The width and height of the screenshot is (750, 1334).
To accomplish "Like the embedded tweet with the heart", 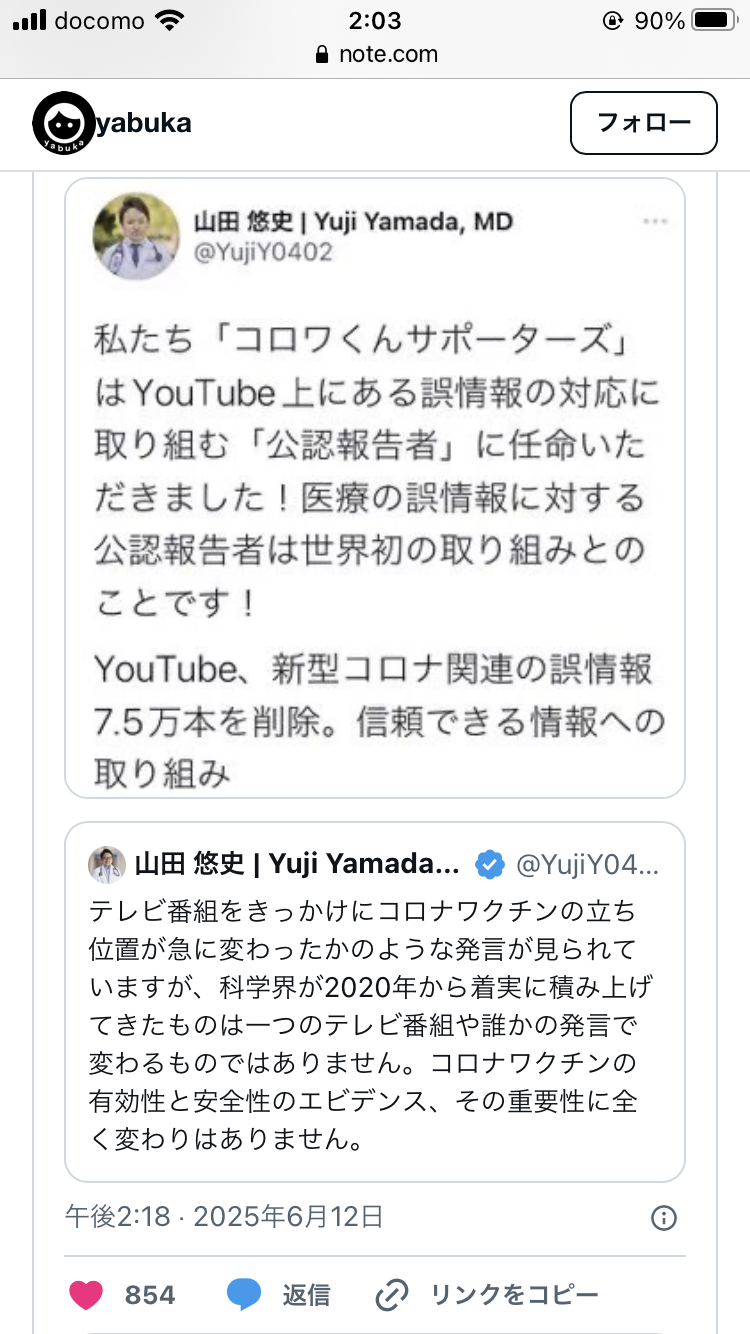I will coord(87,1295).
